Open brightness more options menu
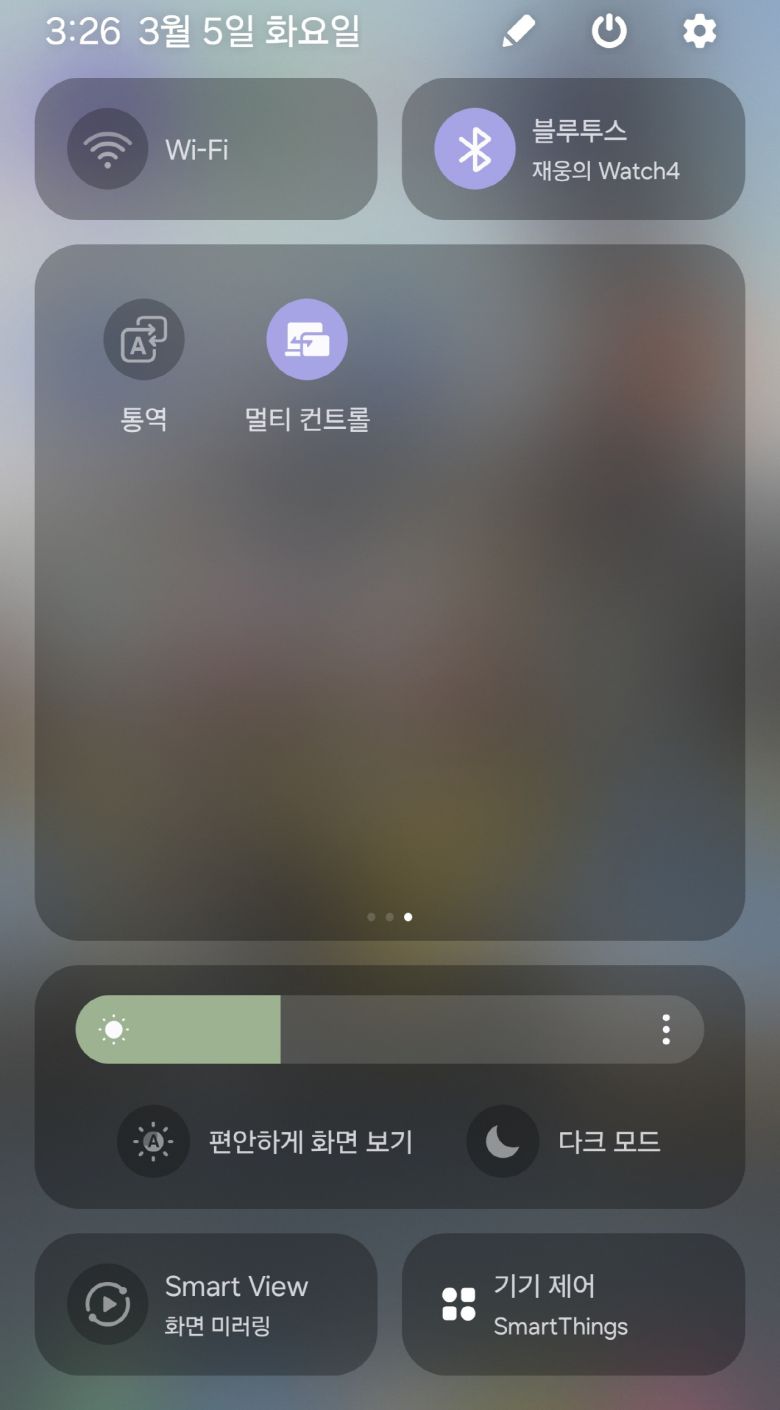This screenshot has height=1410, width=780. (666, 1029)
